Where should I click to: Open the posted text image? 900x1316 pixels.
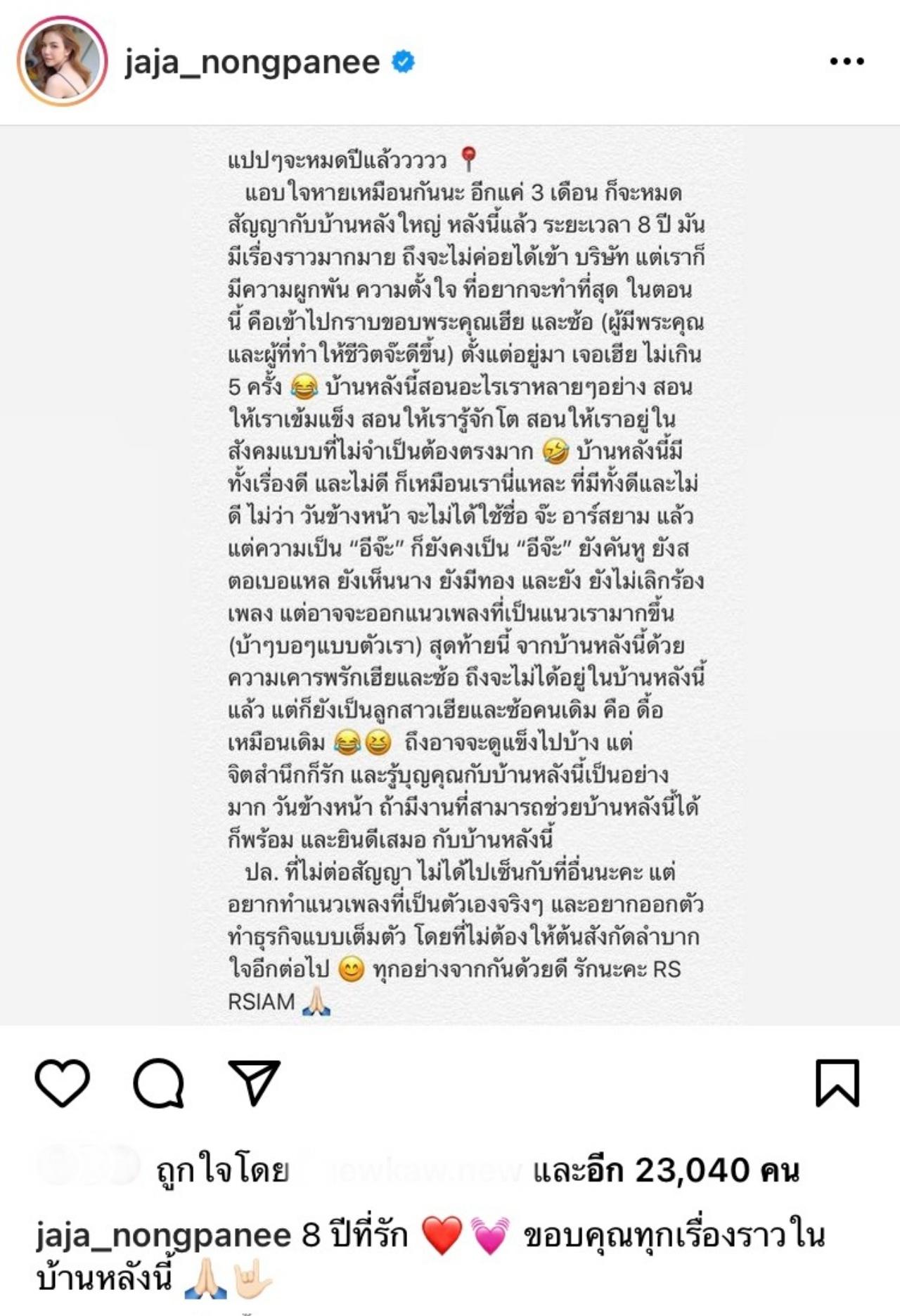coord(465,575)
